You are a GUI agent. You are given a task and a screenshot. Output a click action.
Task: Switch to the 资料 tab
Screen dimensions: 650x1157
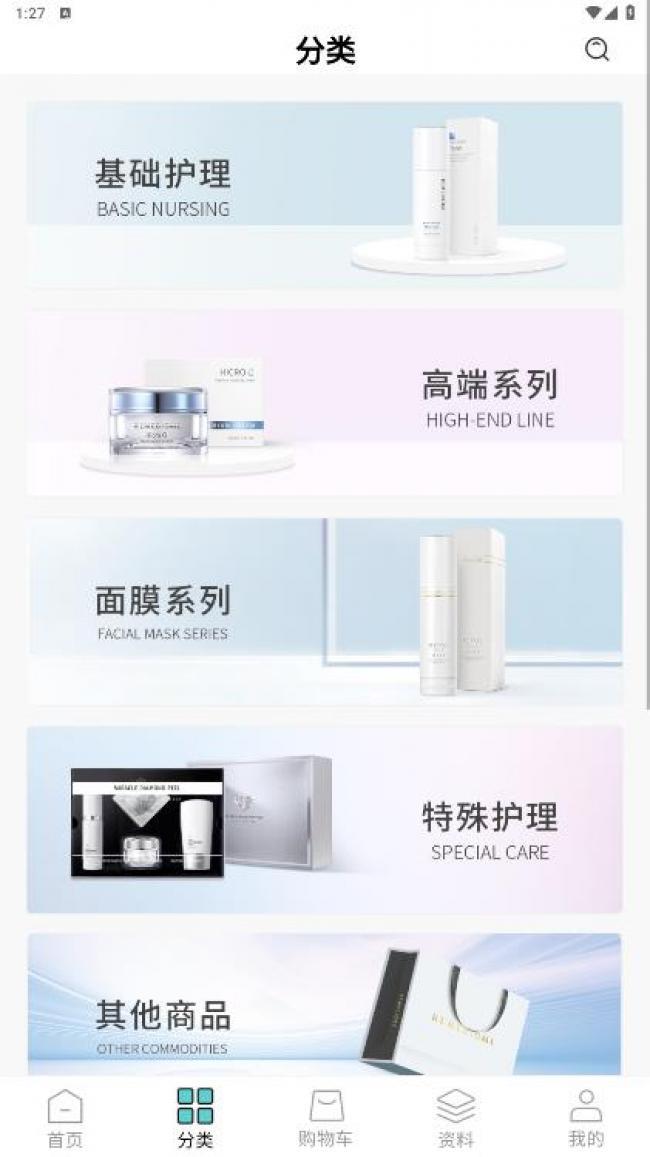456,1118
